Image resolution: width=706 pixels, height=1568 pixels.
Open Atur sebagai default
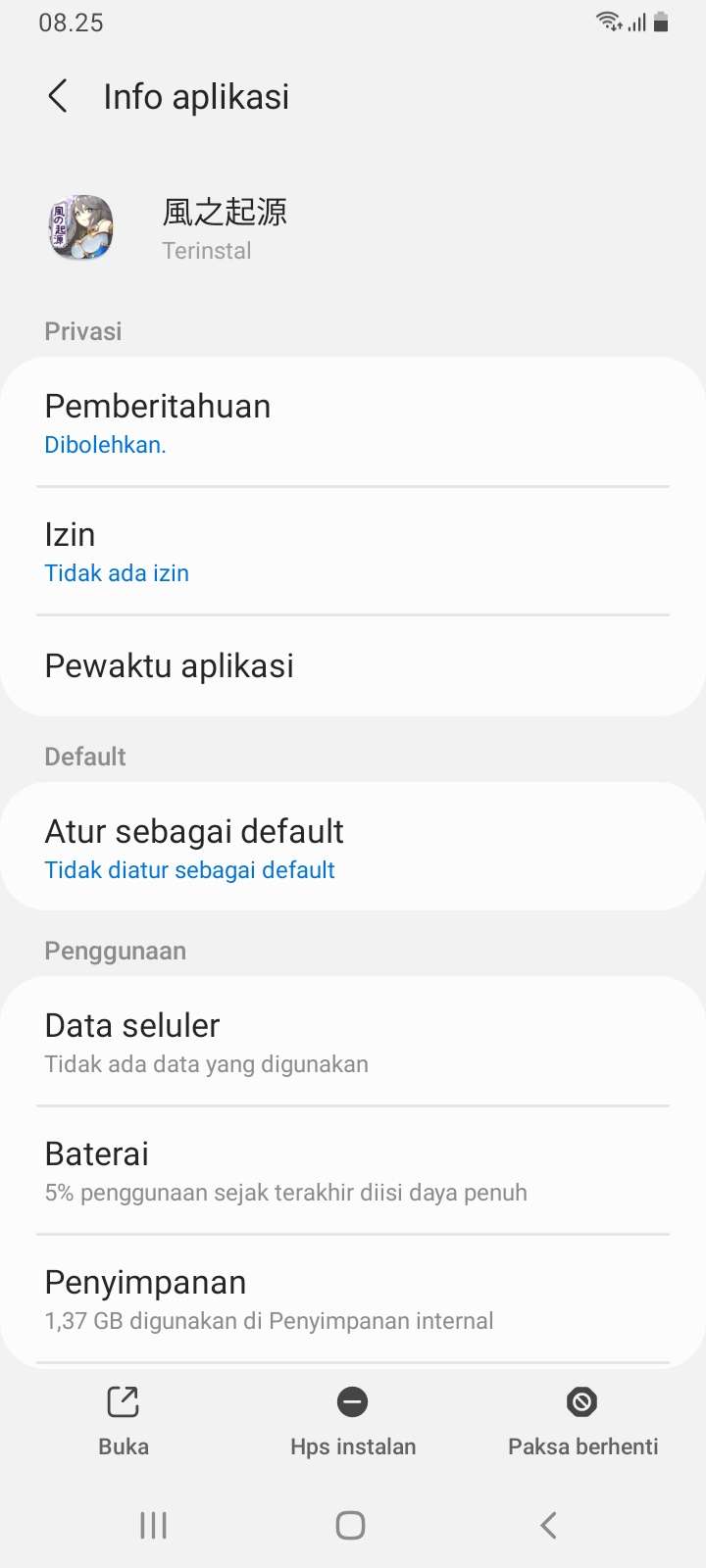[353, 848]
